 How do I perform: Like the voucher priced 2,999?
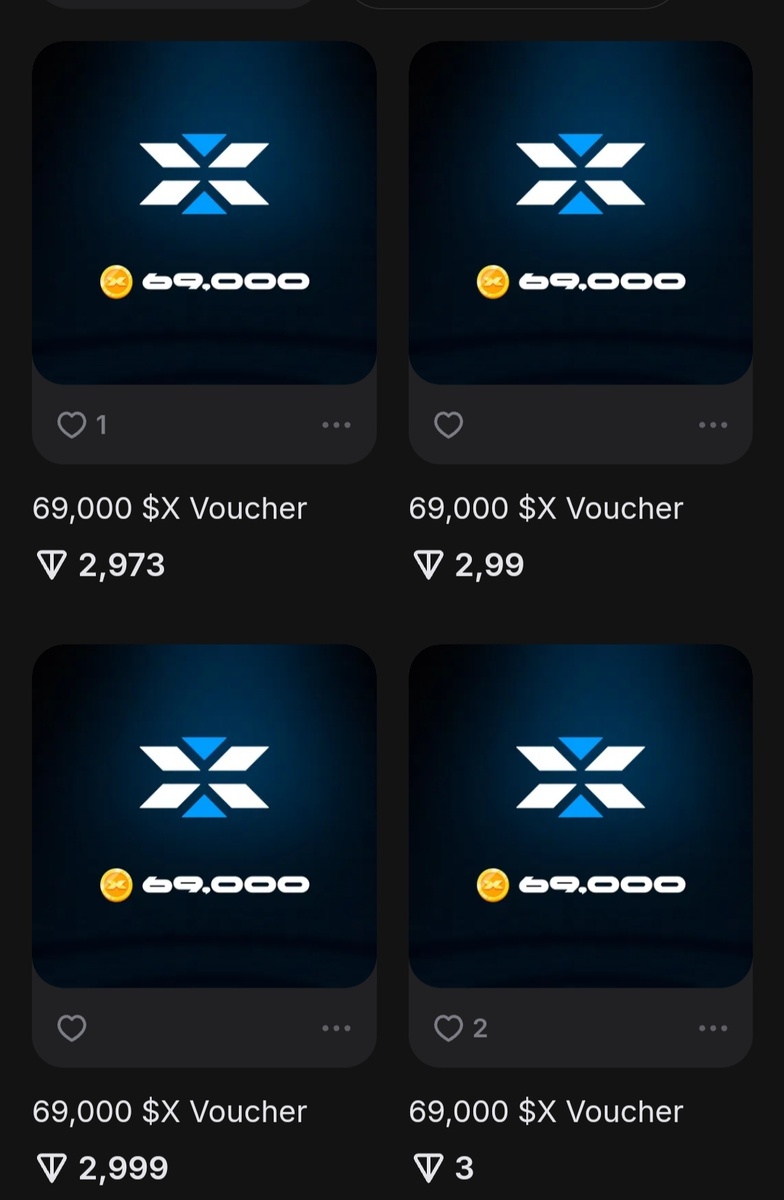[72, 1028]
